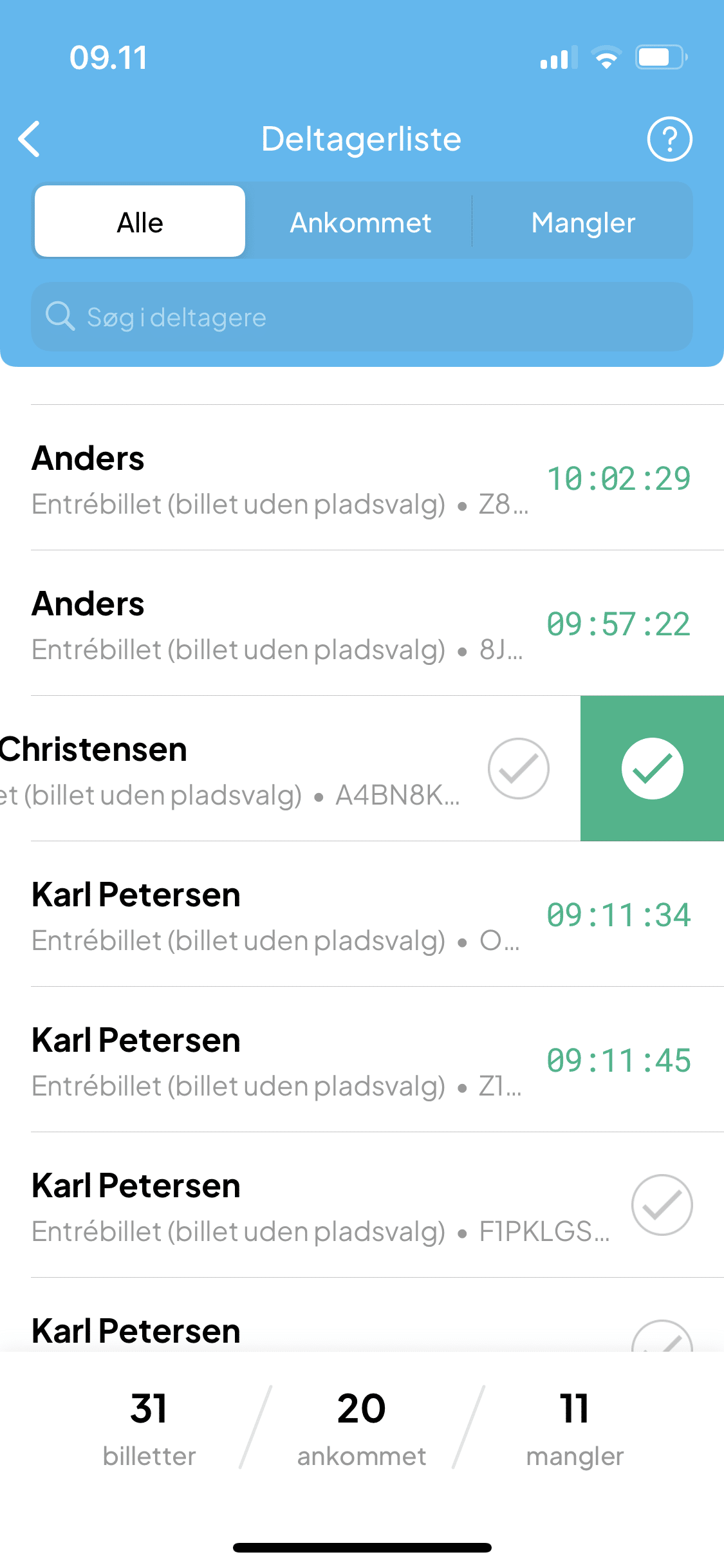The height and width of the screenshot is (1568, 724).
Task: Confirm check-in with green swipe button for Christensen
Action: [x=652, y=769]
